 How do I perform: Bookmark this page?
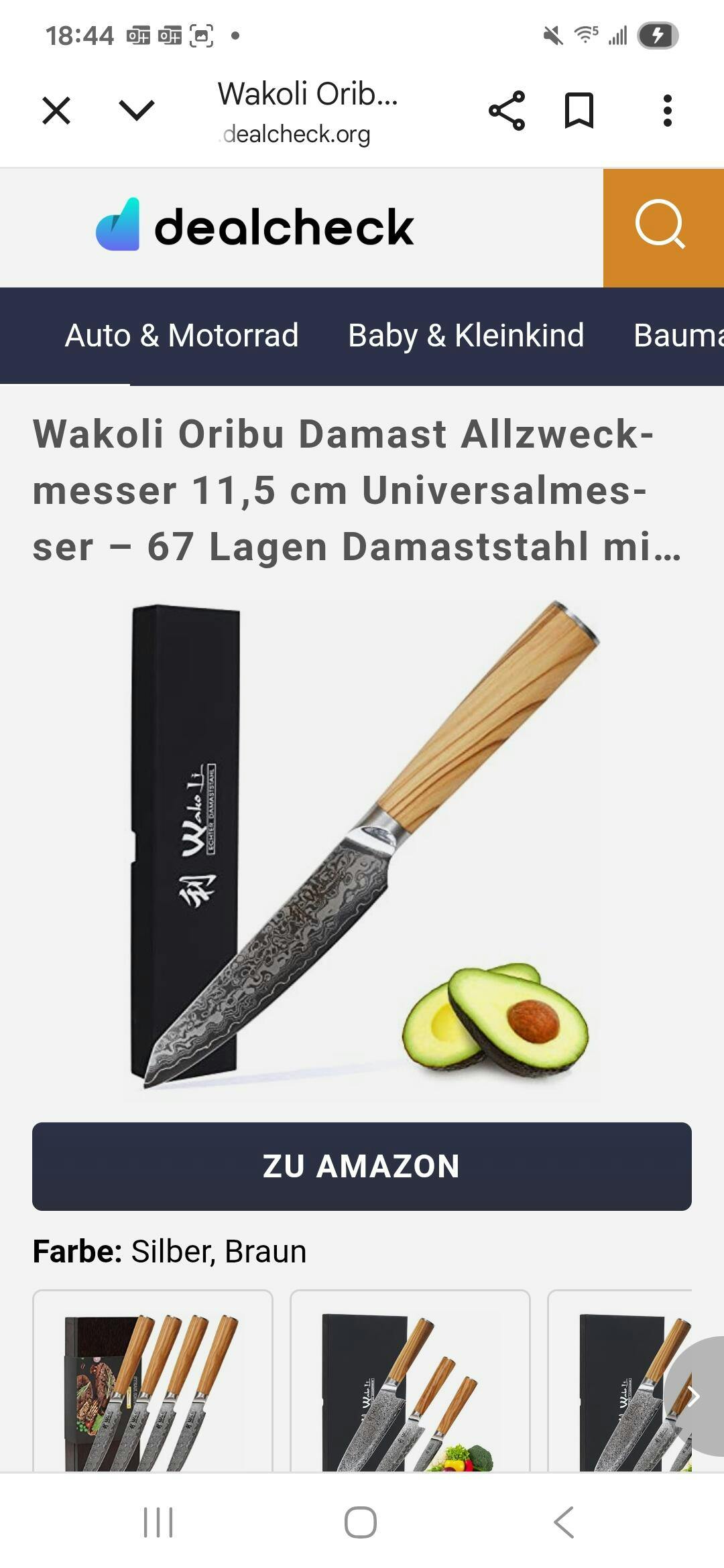click(x=579, y=111)
